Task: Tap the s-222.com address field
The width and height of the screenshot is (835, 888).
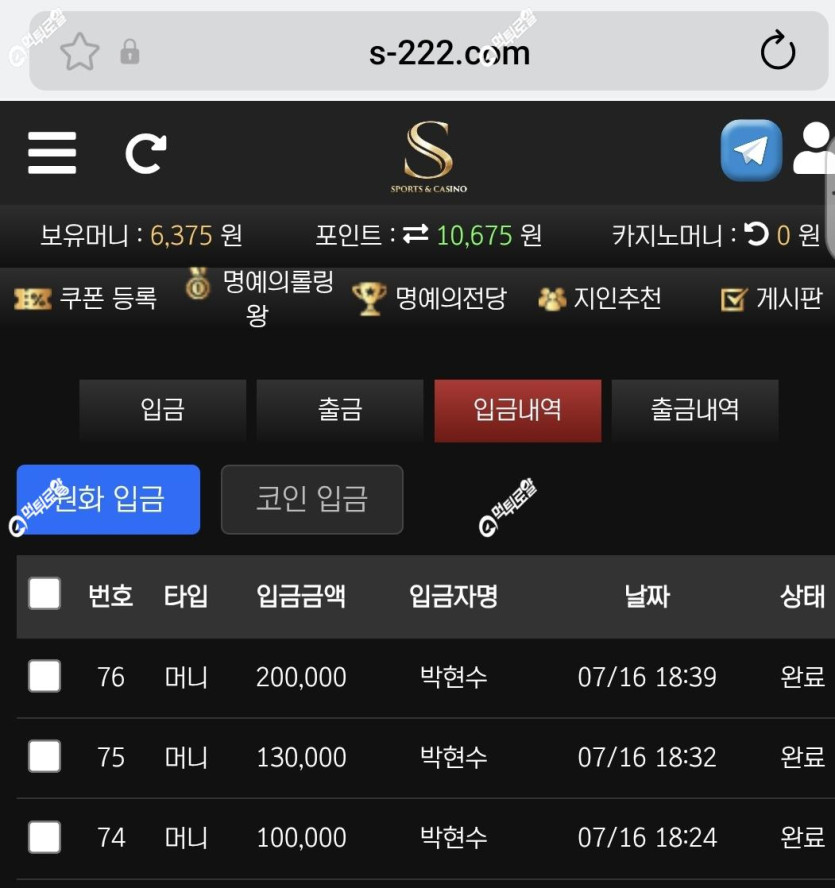Action: point(449,53)
